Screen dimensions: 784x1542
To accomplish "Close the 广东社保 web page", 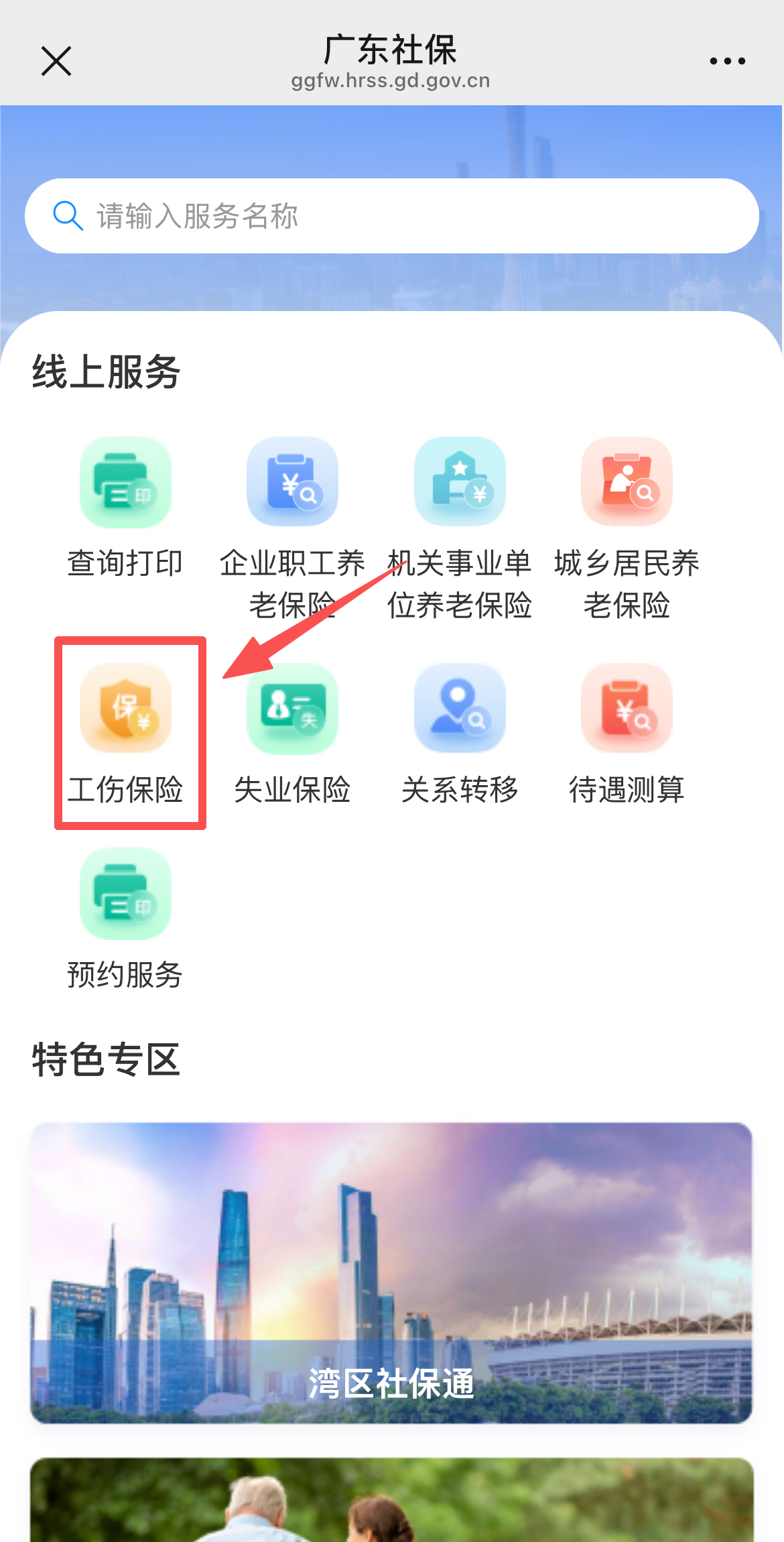I will coord(56,62).
